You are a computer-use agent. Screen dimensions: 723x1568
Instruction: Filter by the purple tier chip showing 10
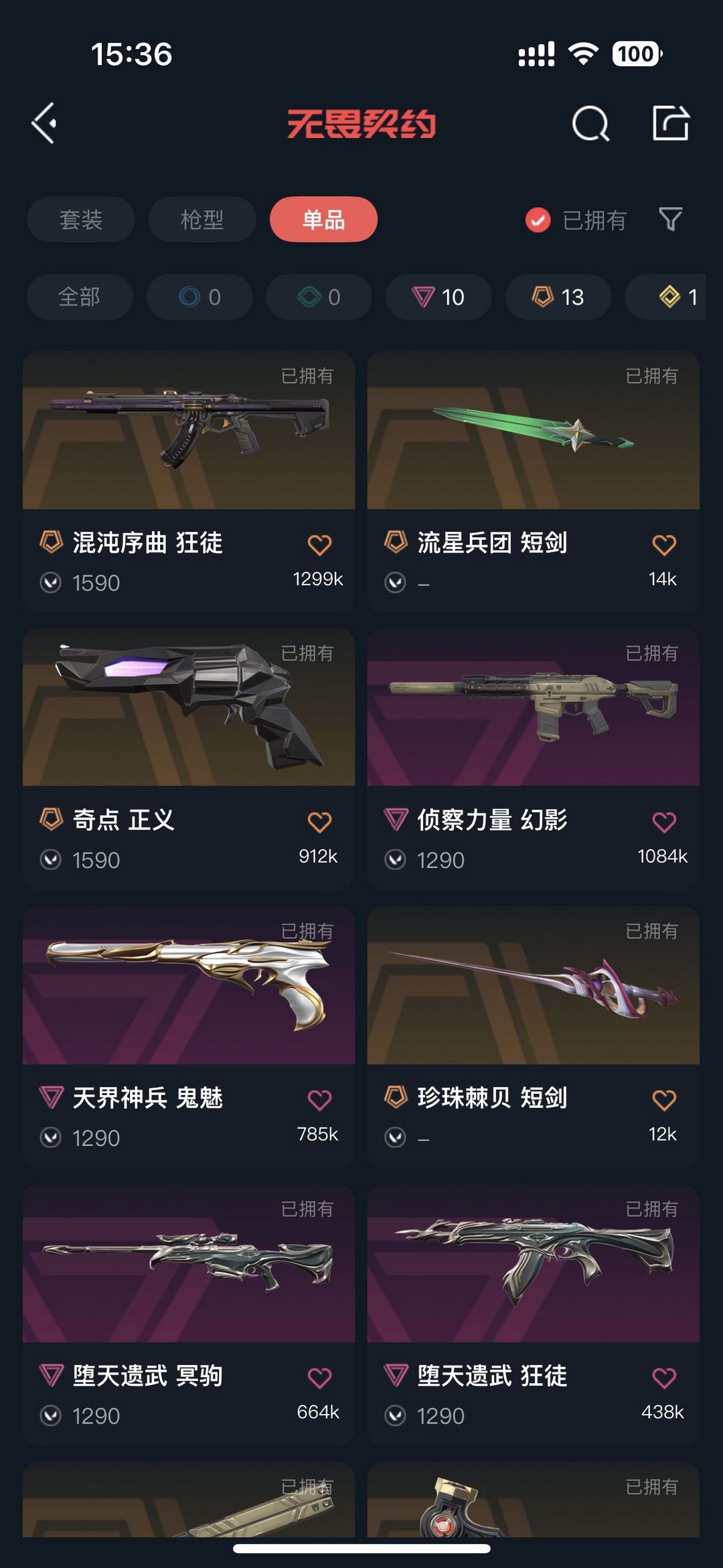click(438, 296)
